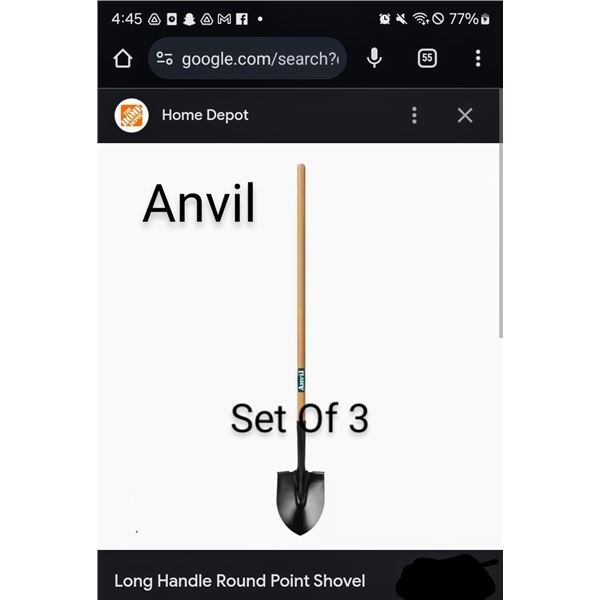Go to the Chrome home page
The width and height of the screenshot is (600, 600).
tap(123, 58)
